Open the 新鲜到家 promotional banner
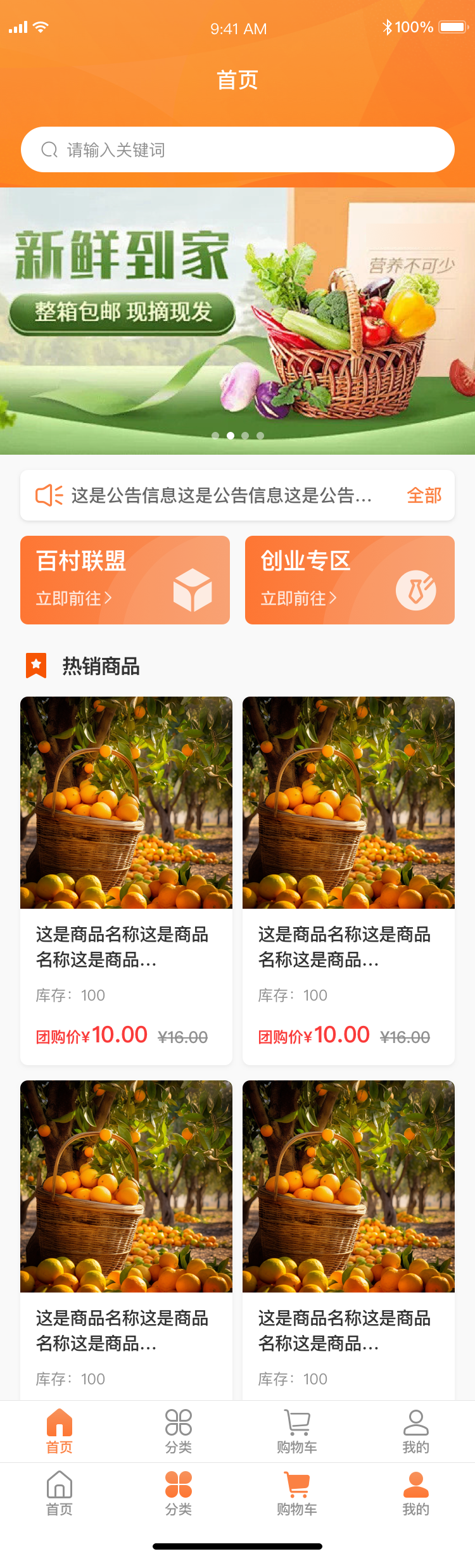Image resolution: width=475 pixels, height=1568 pixels. click(x=237, y=320)
